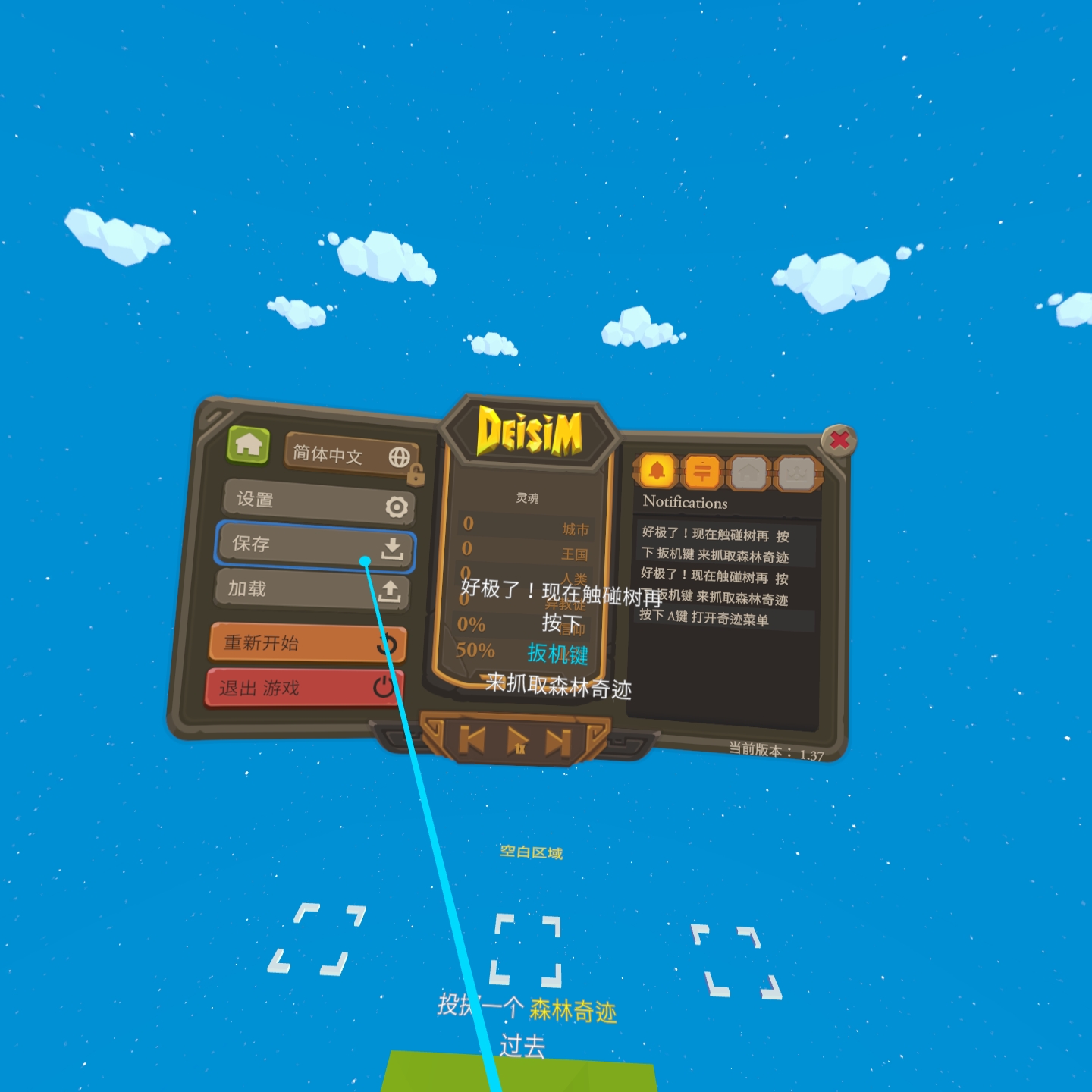The height and width of the screenshot is (1092, 1092).
Task: Speed up the game speed
Action: 559,742
